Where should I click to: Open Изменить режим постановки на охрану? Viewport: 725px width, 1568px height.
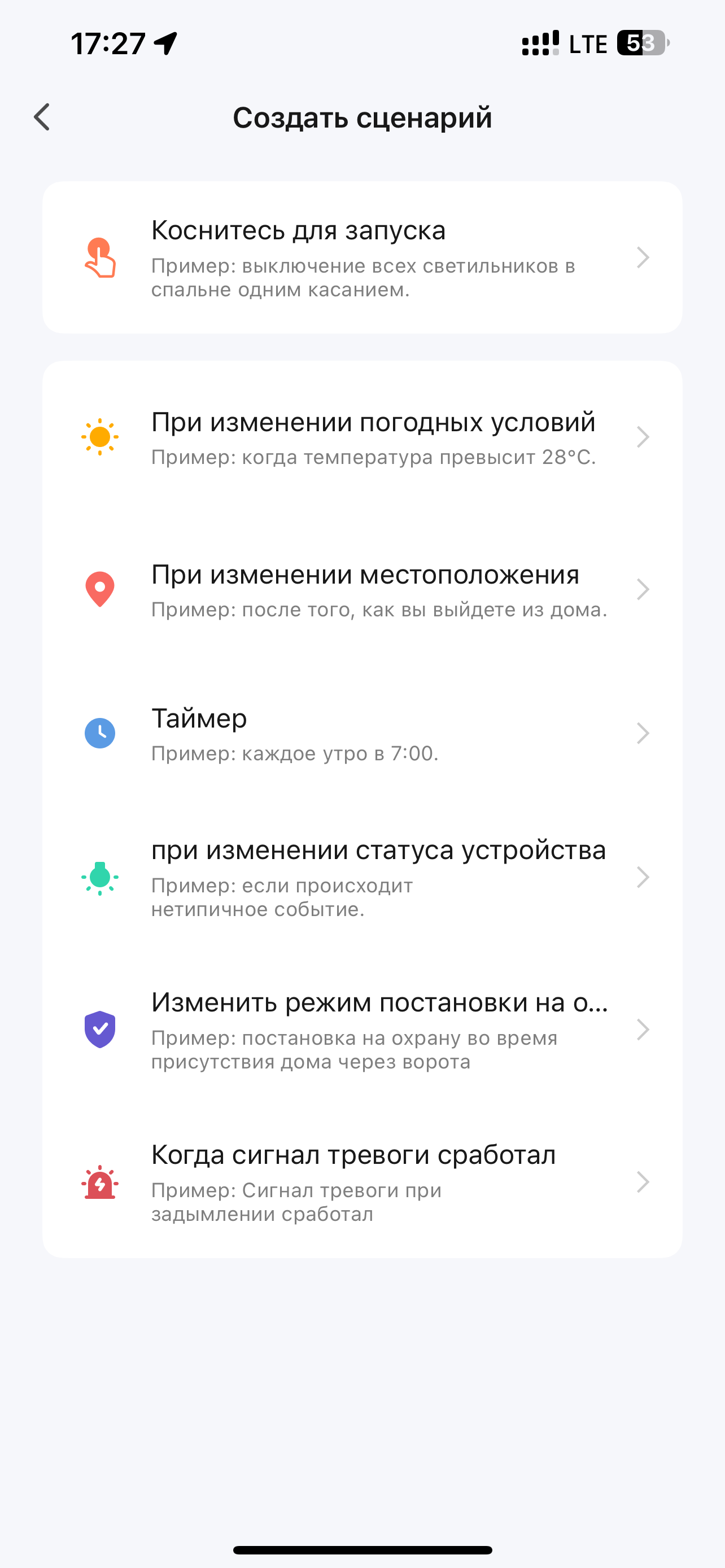(x=362, y=1030)
